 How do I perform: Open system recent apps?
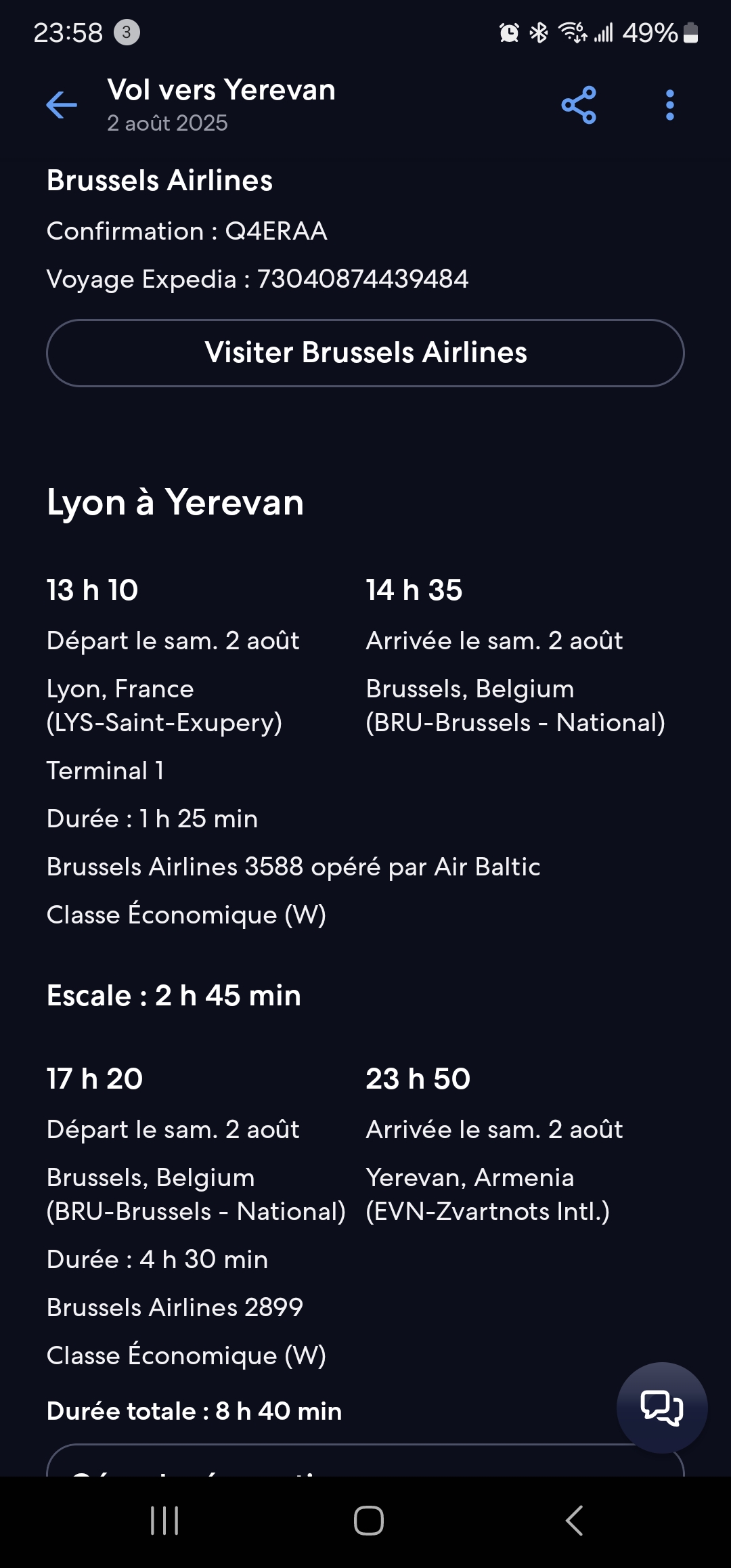[x=164, y=1521]
